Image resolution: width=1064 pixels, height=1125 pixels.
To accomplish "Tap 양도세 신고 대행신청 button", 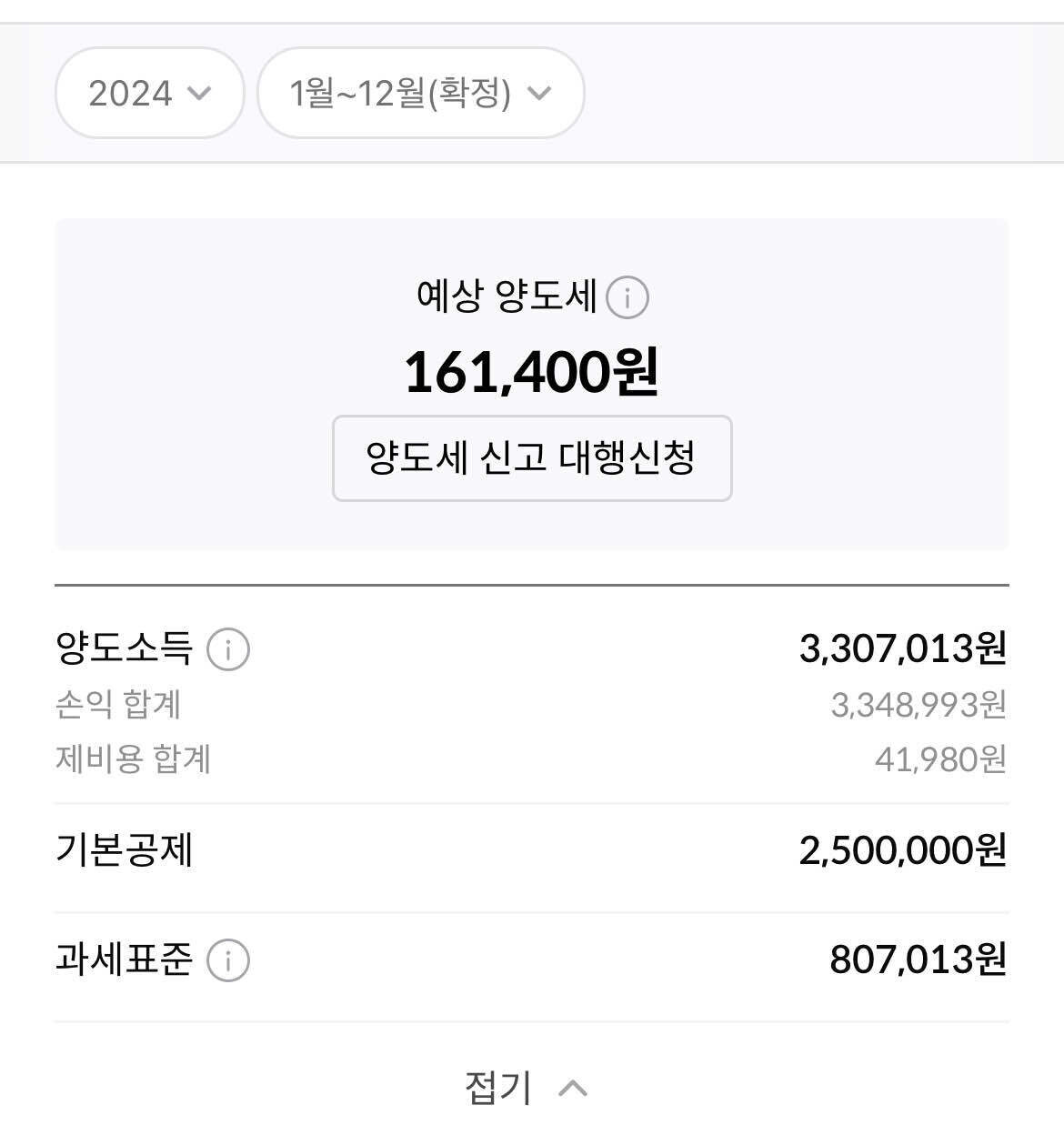I will (532, 458).
